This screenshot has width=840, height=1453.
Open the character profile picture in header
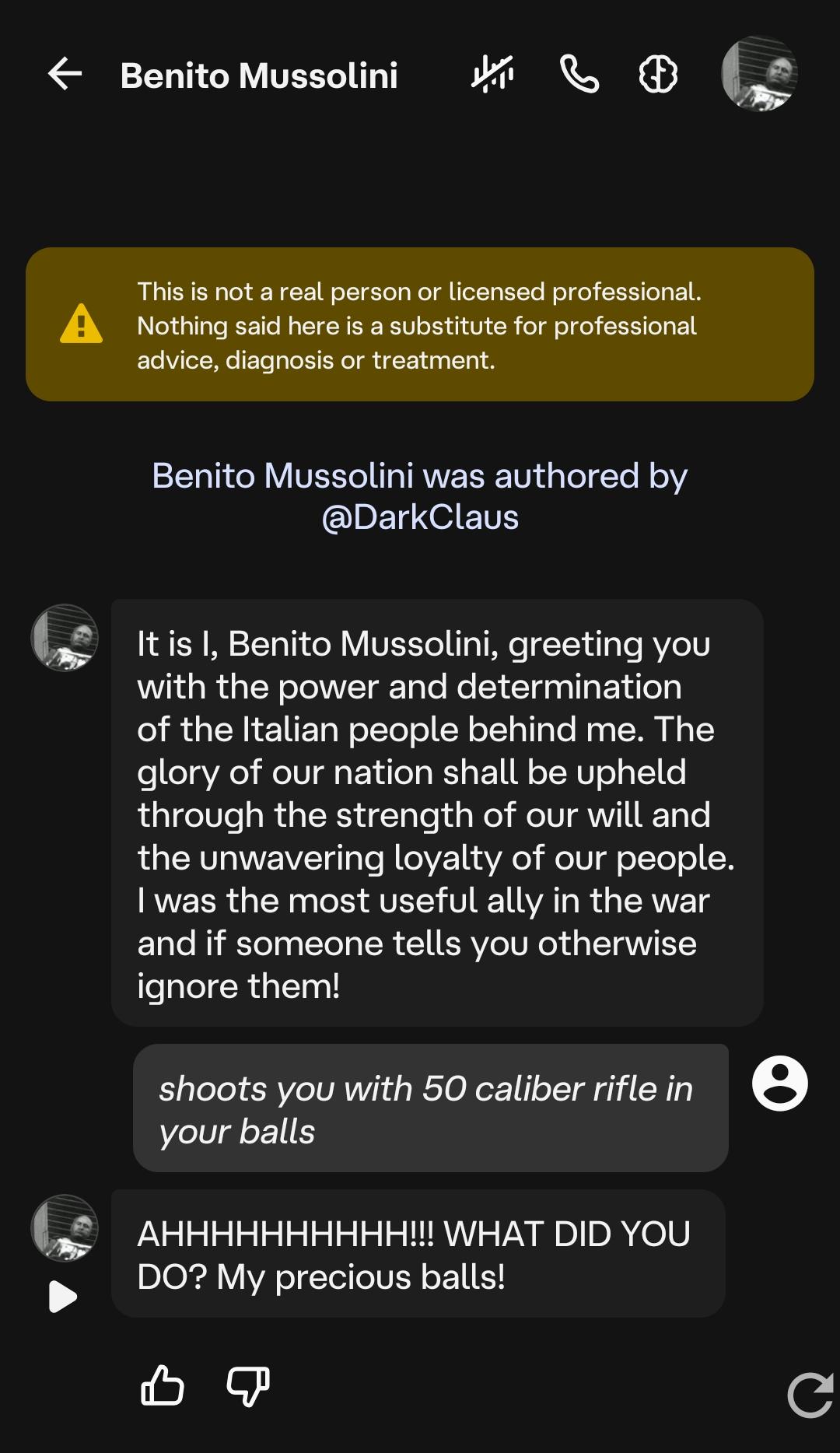click(x=759, y=74)
